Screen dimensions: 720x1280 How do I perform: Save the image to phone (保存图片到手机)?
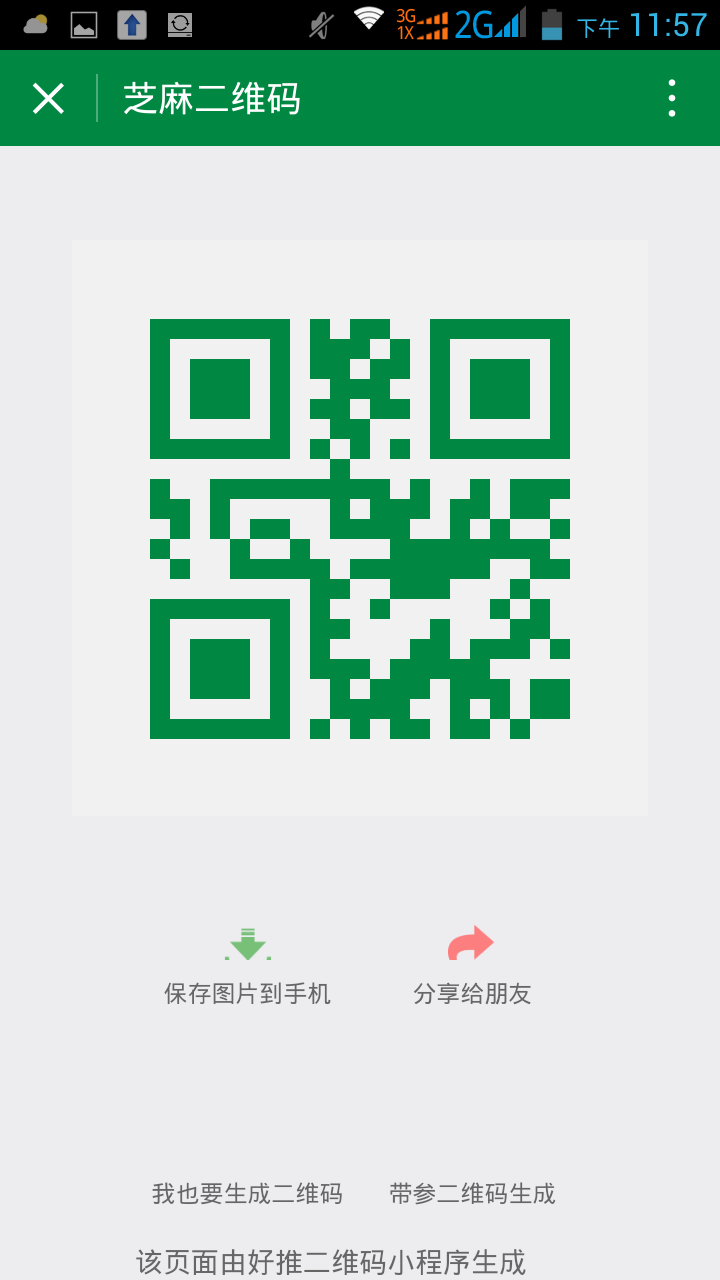click(247, 968)
